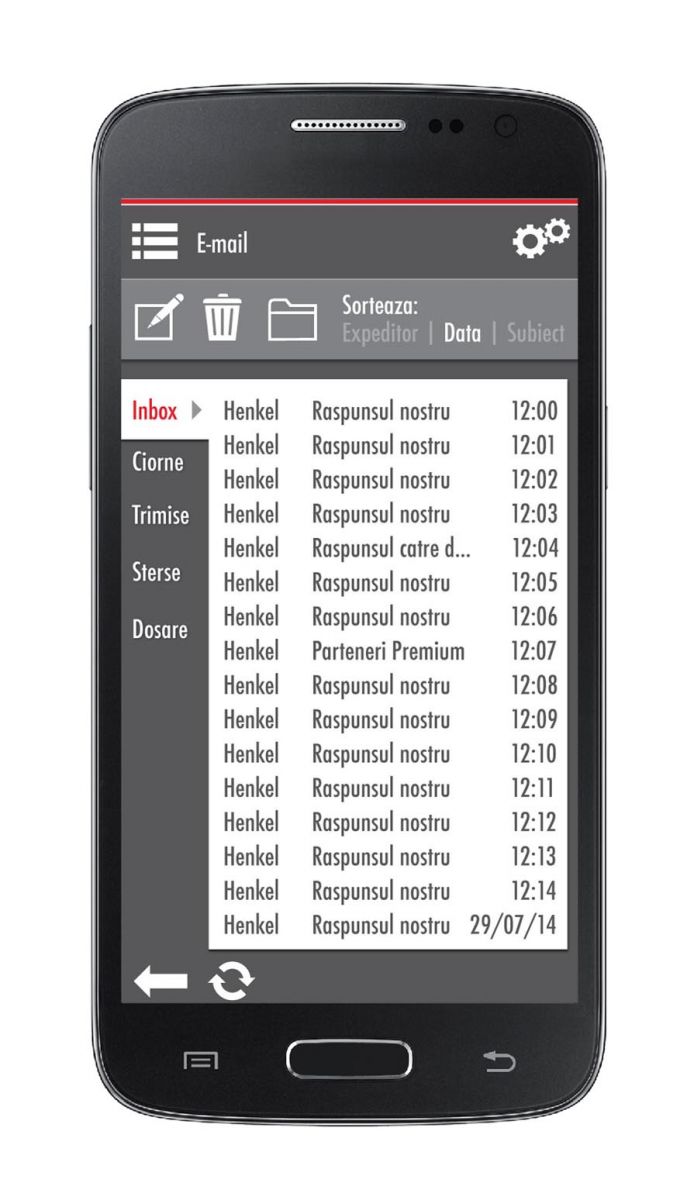Open settings via the gears icon
The width and height of the screenshot is (687, 1200).
click(x=541, y=240)
